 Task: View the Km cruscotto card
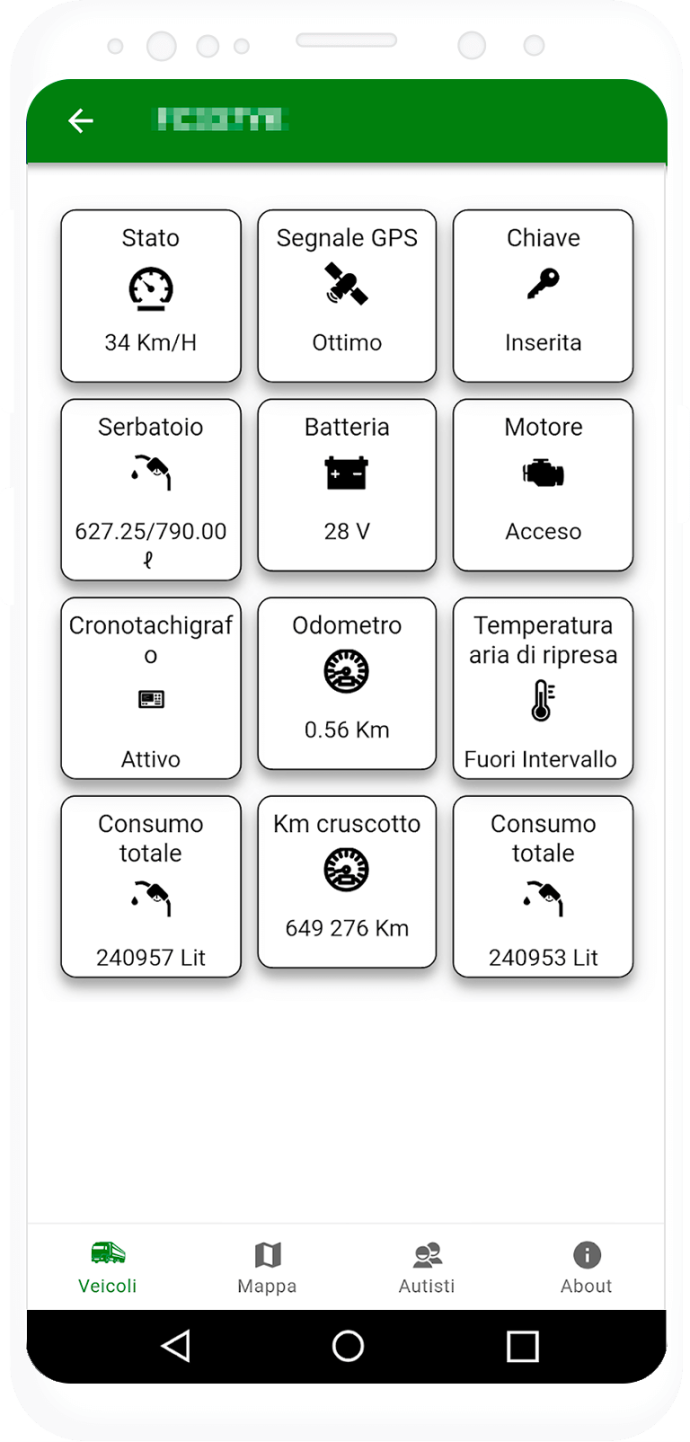(347, 882)
